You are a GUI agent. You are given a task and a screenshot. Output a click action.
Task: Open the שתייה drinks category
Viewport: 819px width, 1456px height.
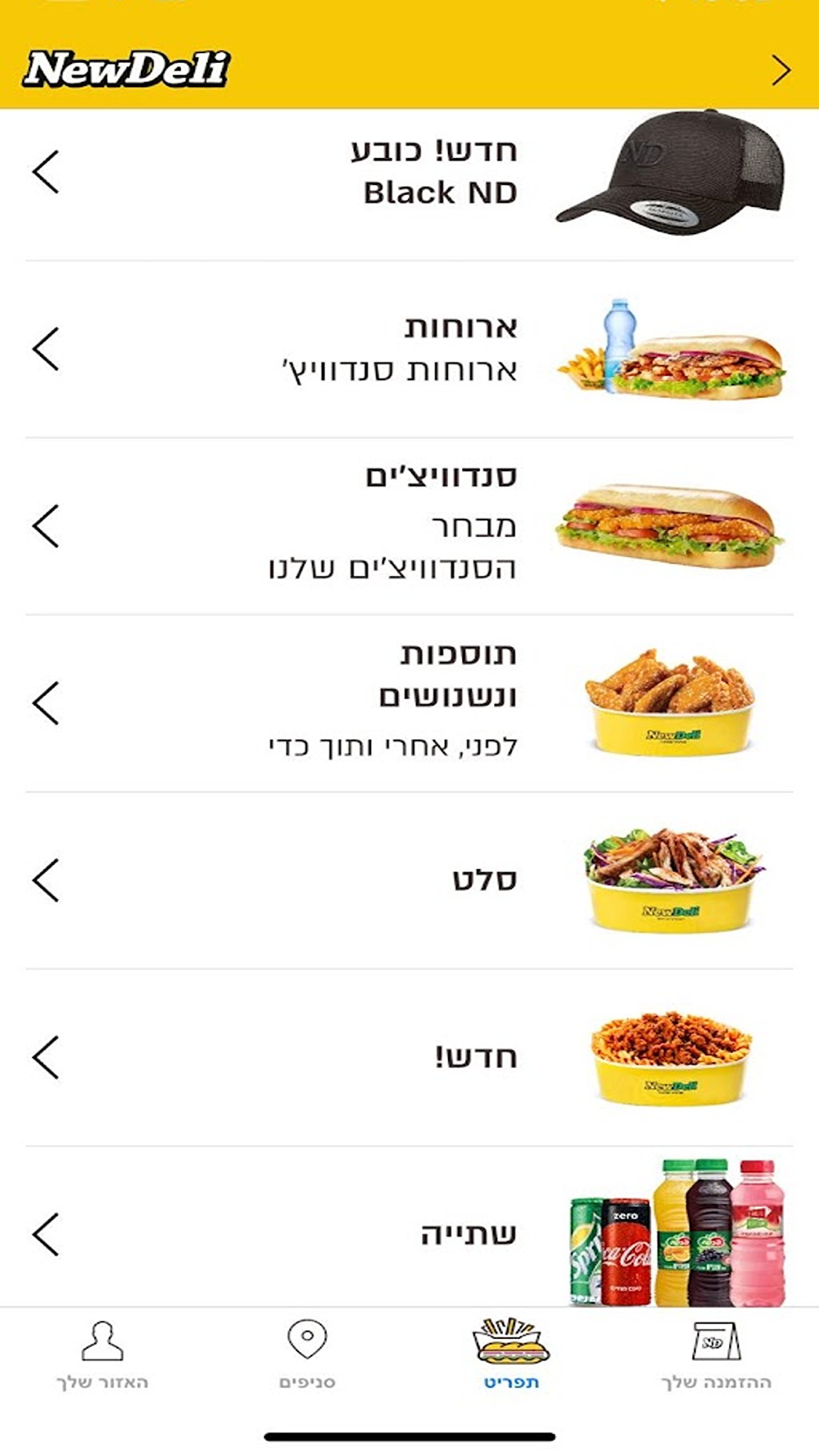409,1234
